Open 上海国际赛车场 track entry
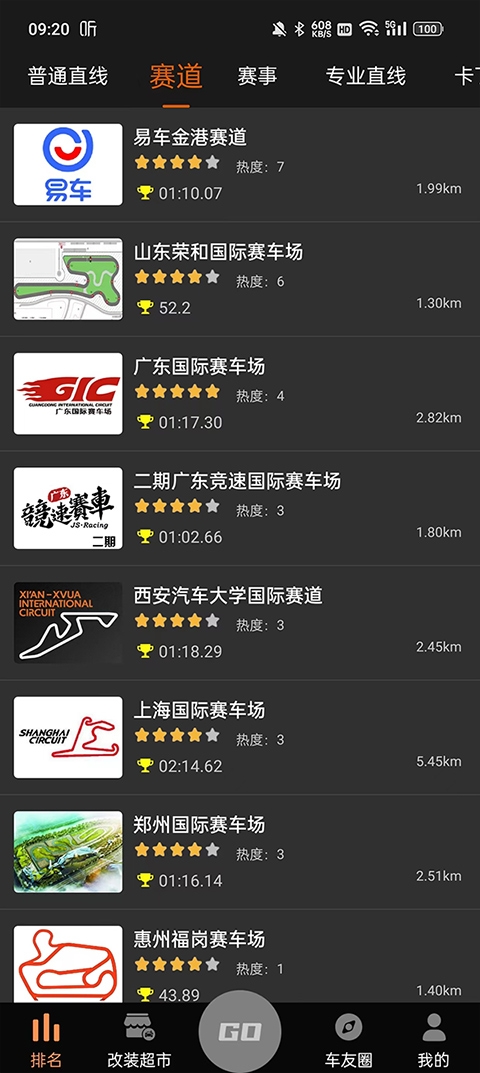The width and height of the screenshot is (480, 1073). pos(240,738)
